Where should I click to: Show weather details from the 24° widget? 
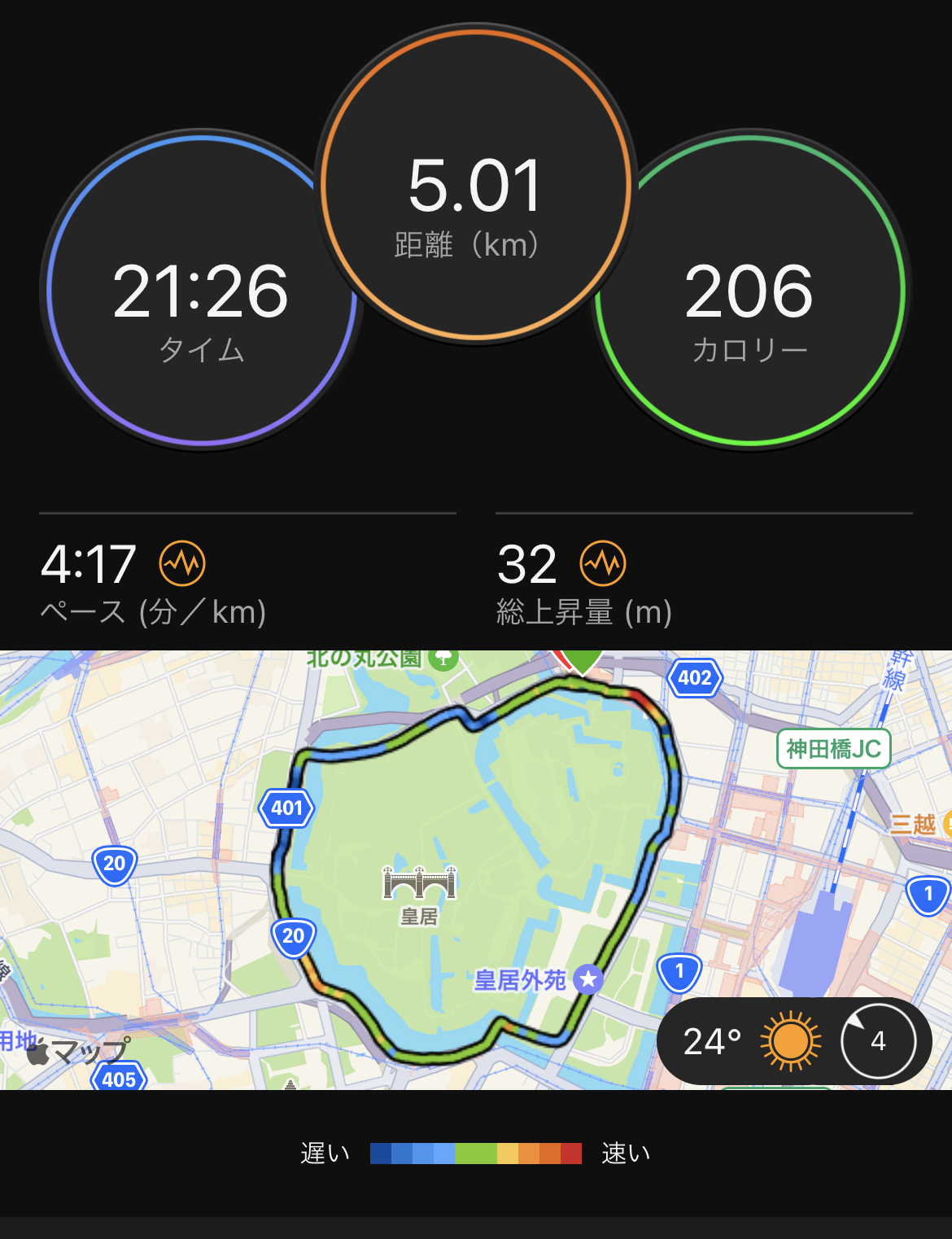tap(793, 1041)
